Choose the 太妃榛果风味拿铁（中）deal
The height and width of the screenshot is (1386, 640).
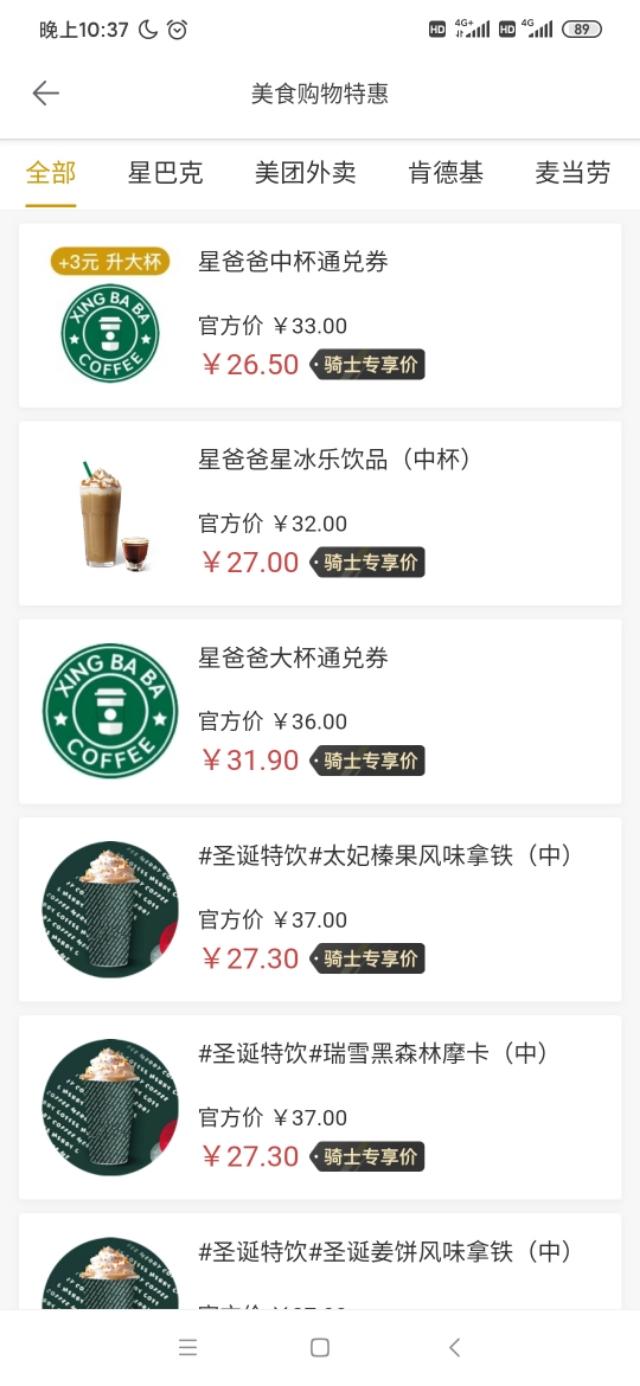point(320,910)
